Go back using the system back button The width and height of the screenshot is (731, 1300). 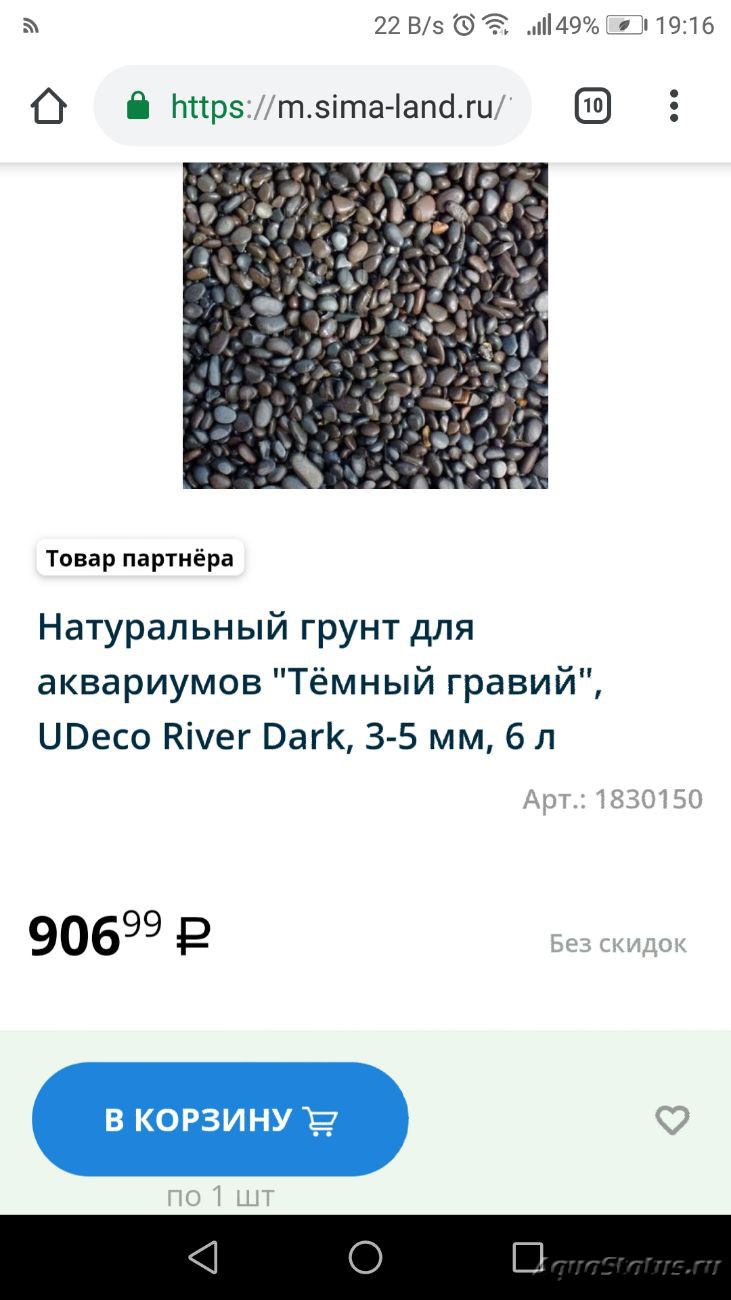[203, 1257]
